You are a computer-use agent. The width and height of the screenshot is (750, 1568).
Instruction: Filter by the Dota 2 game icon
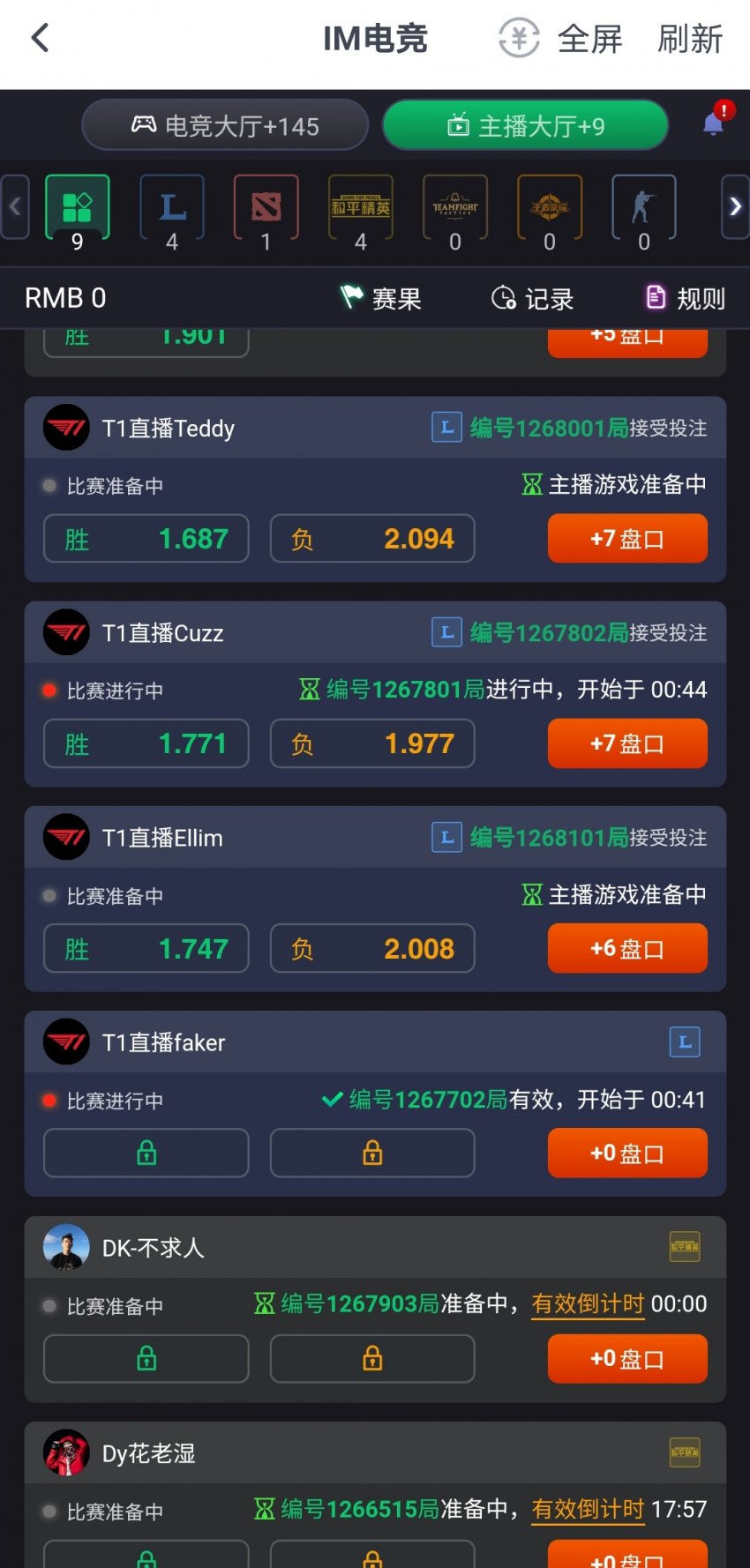(266, 208)
